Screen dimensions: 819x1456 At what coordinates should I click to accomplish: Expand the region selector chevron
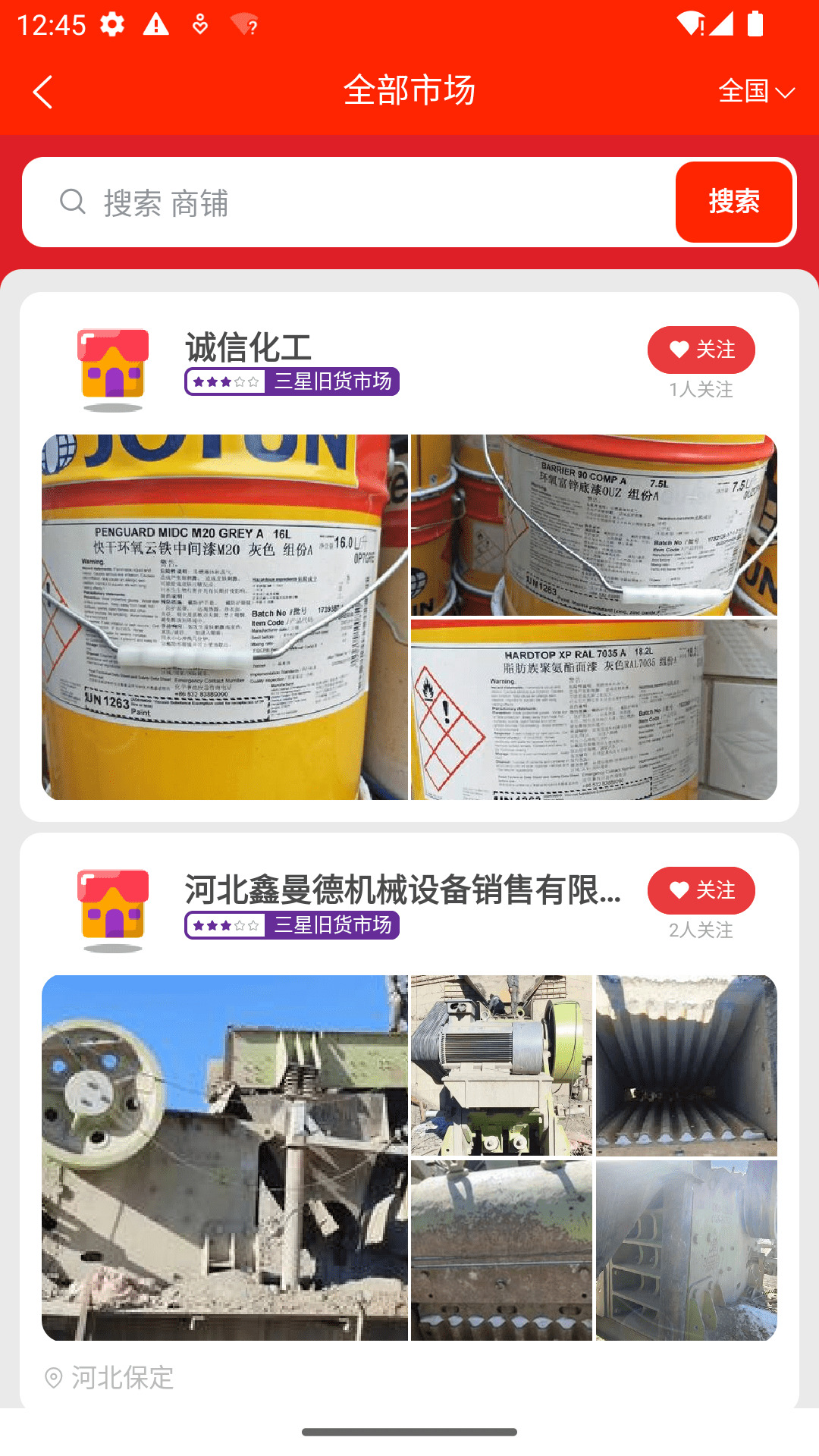(x=785, y=93)
